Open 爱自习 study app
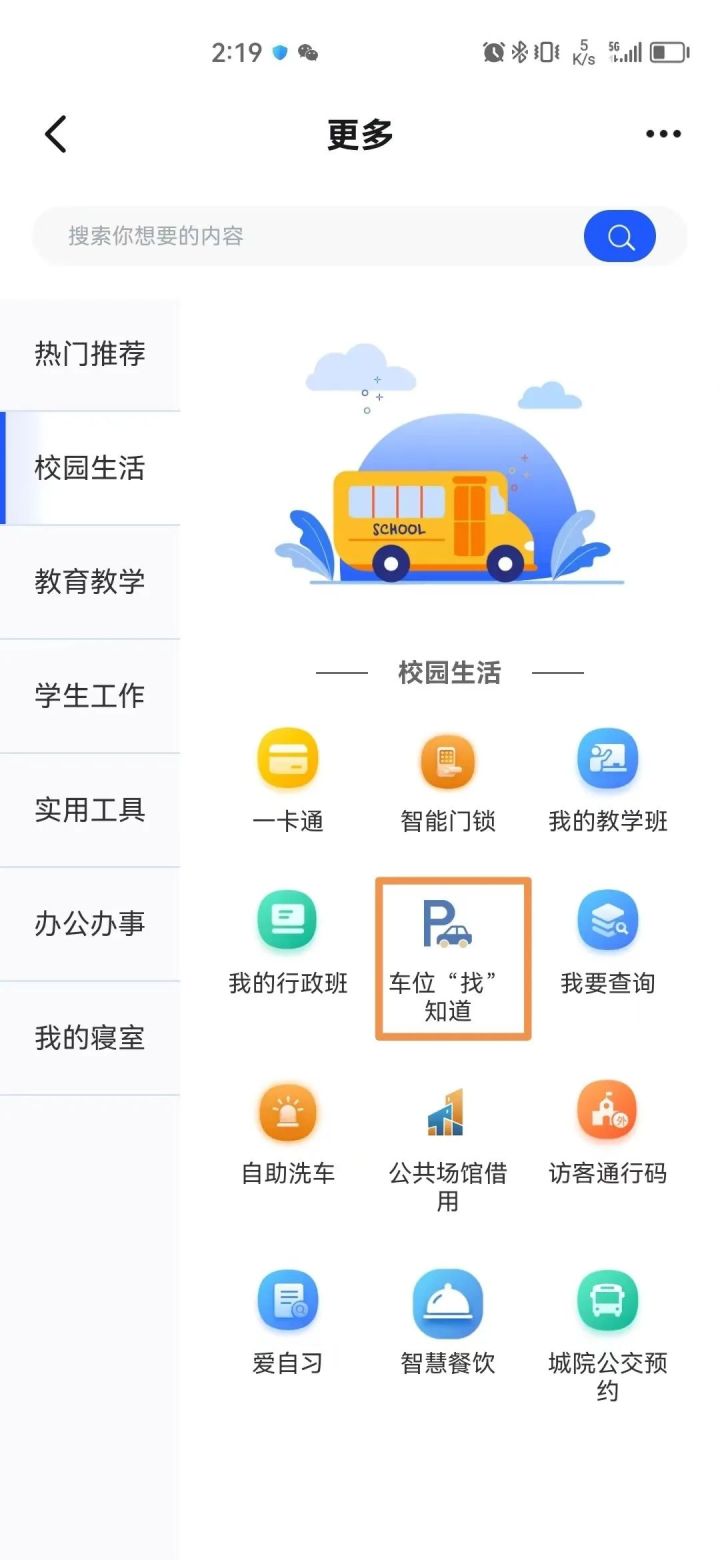Screen dimensions: 720x1560 click(288, 1323)
